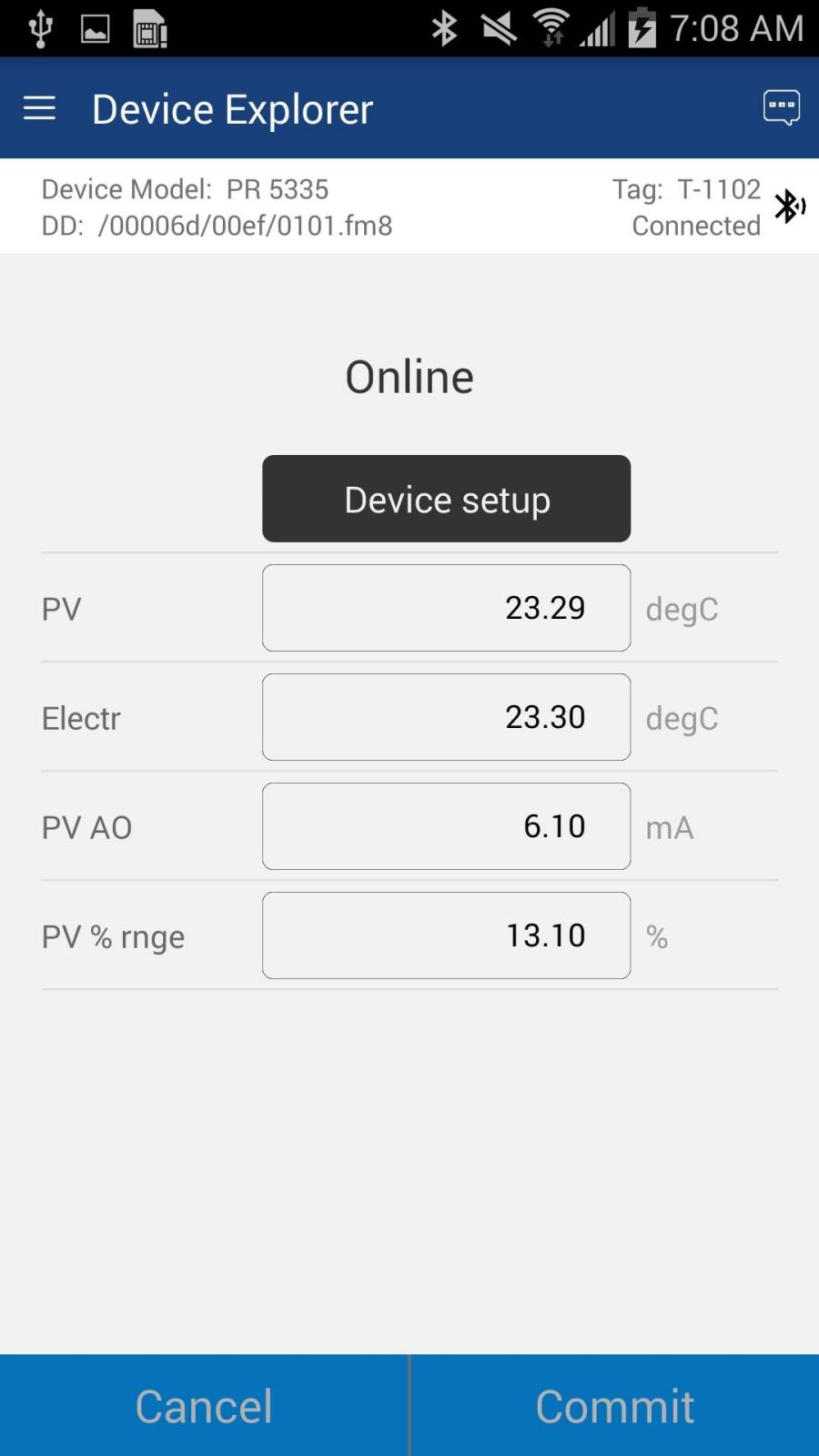This screenshot has width=819, height=1456.
Task: Toggle Bluetooth in the status bar
Action: [x=443, y=27]
